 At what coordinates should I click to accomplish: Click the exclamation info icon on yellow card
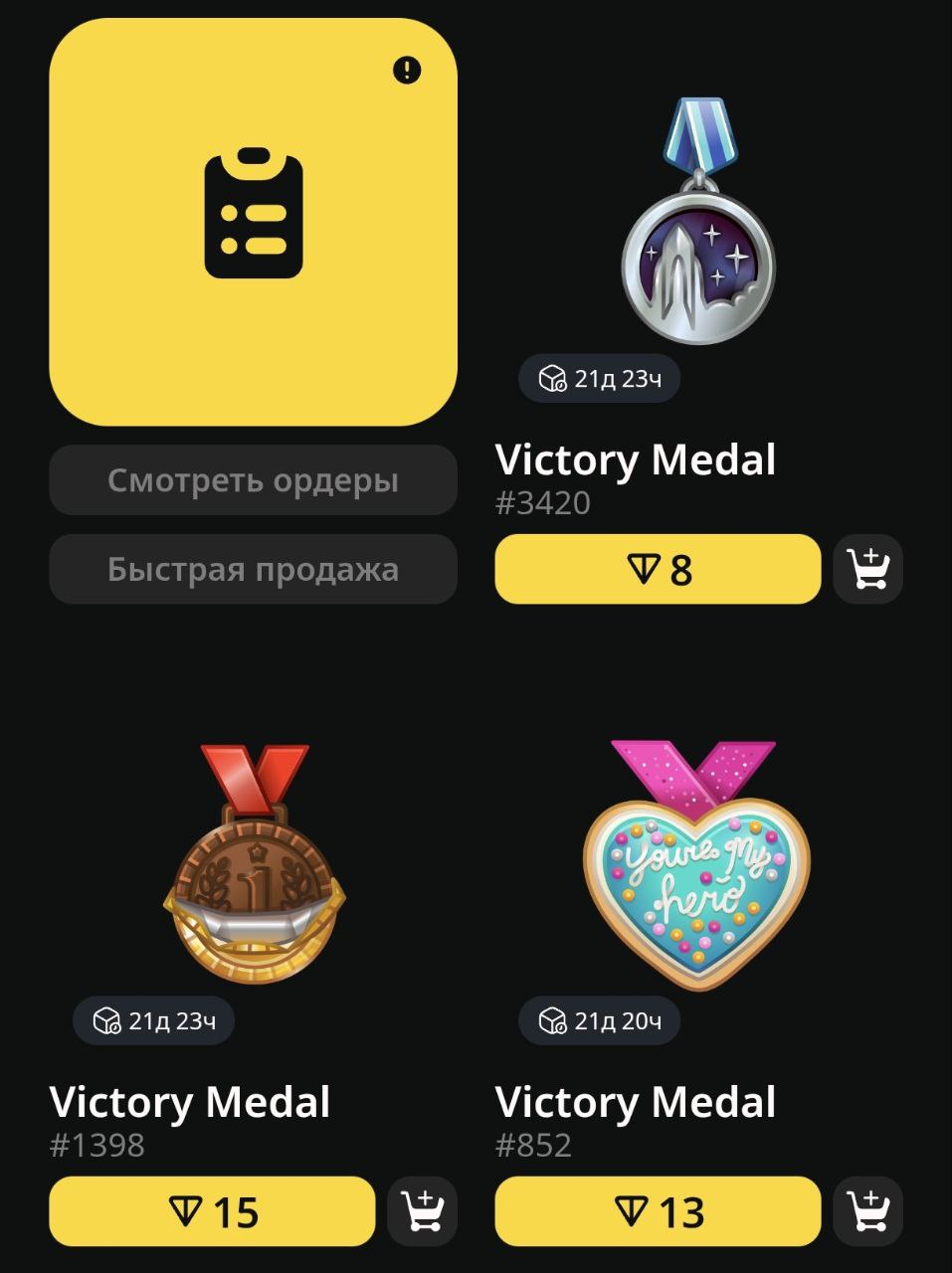(406, 70)
